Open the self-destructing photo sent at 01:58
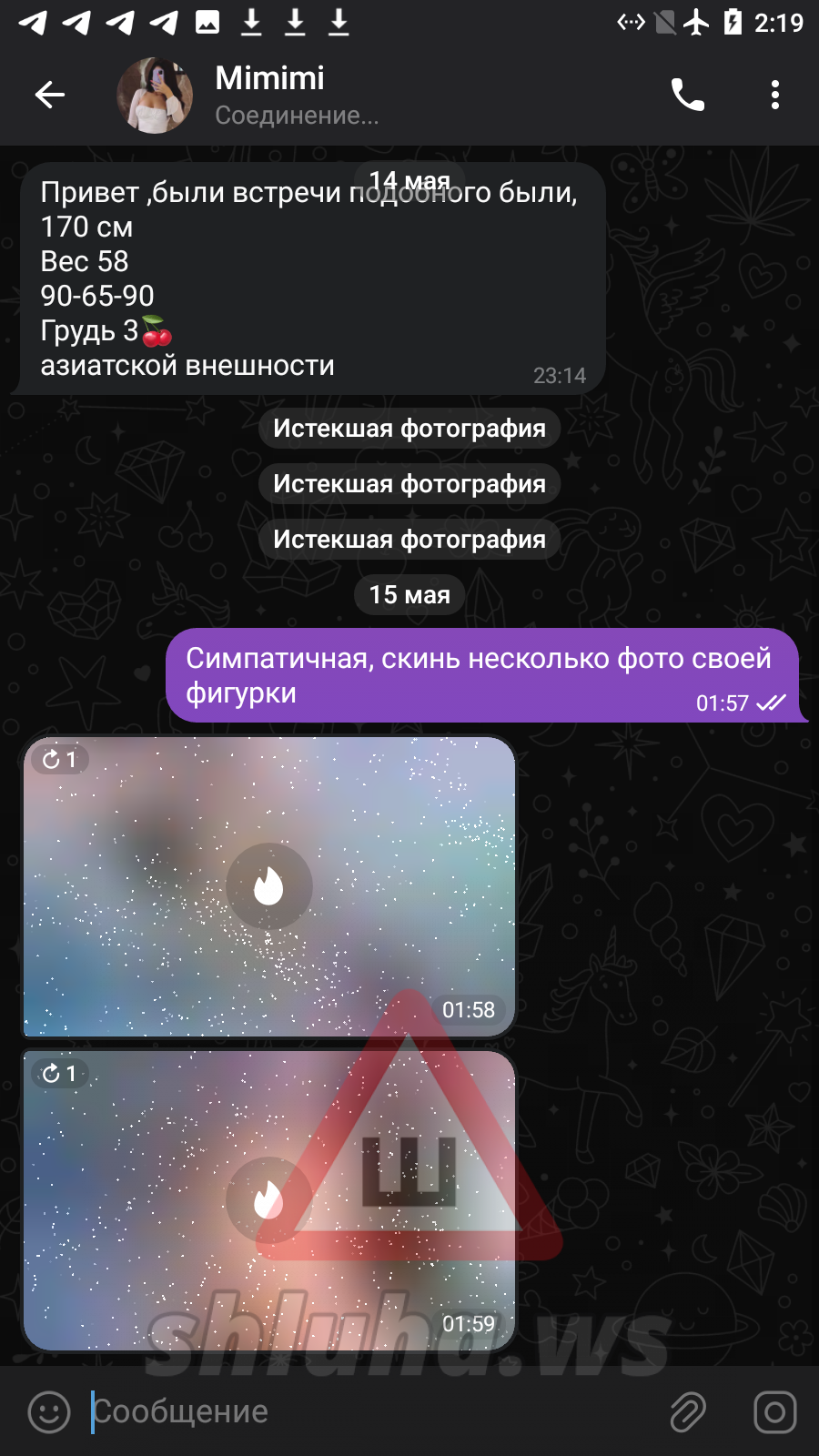Image resolution: width=819 pixels, height=1456 pixels. pos(269,887)
